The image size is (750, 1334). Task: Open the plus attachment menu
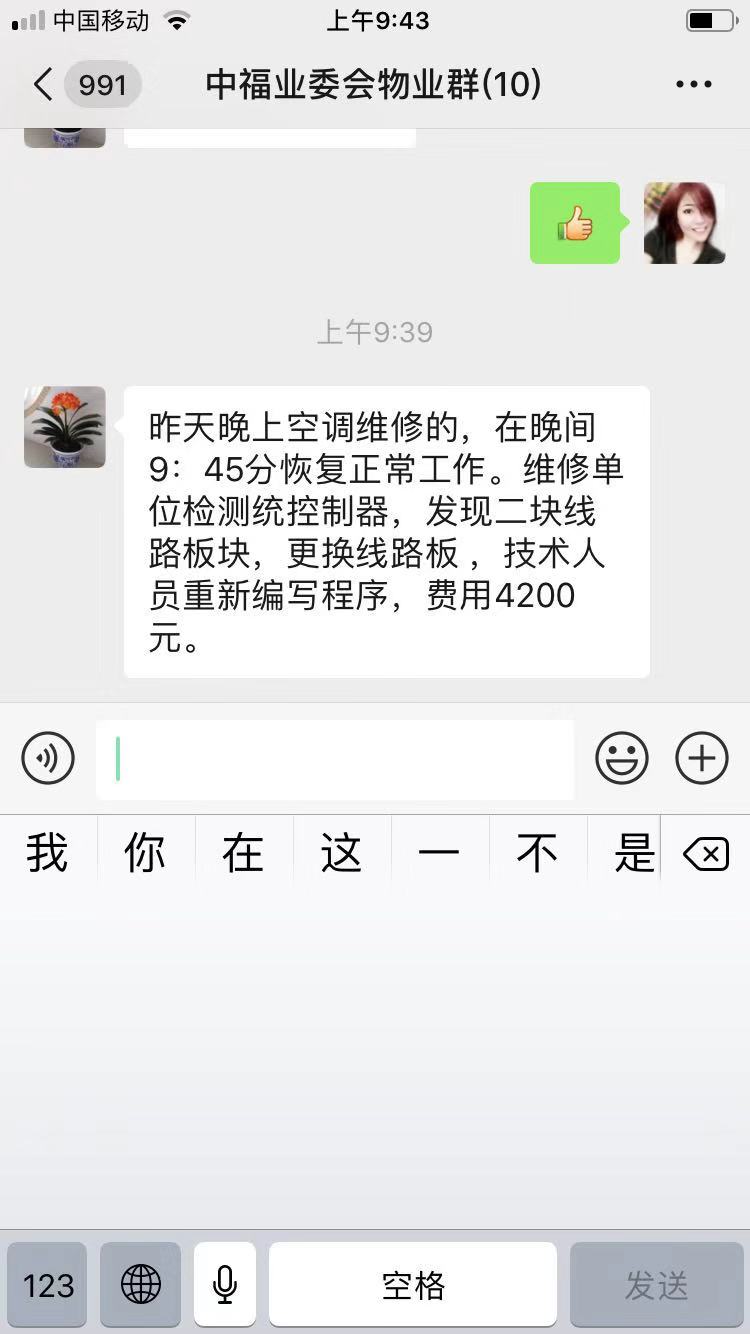[702, 759]
